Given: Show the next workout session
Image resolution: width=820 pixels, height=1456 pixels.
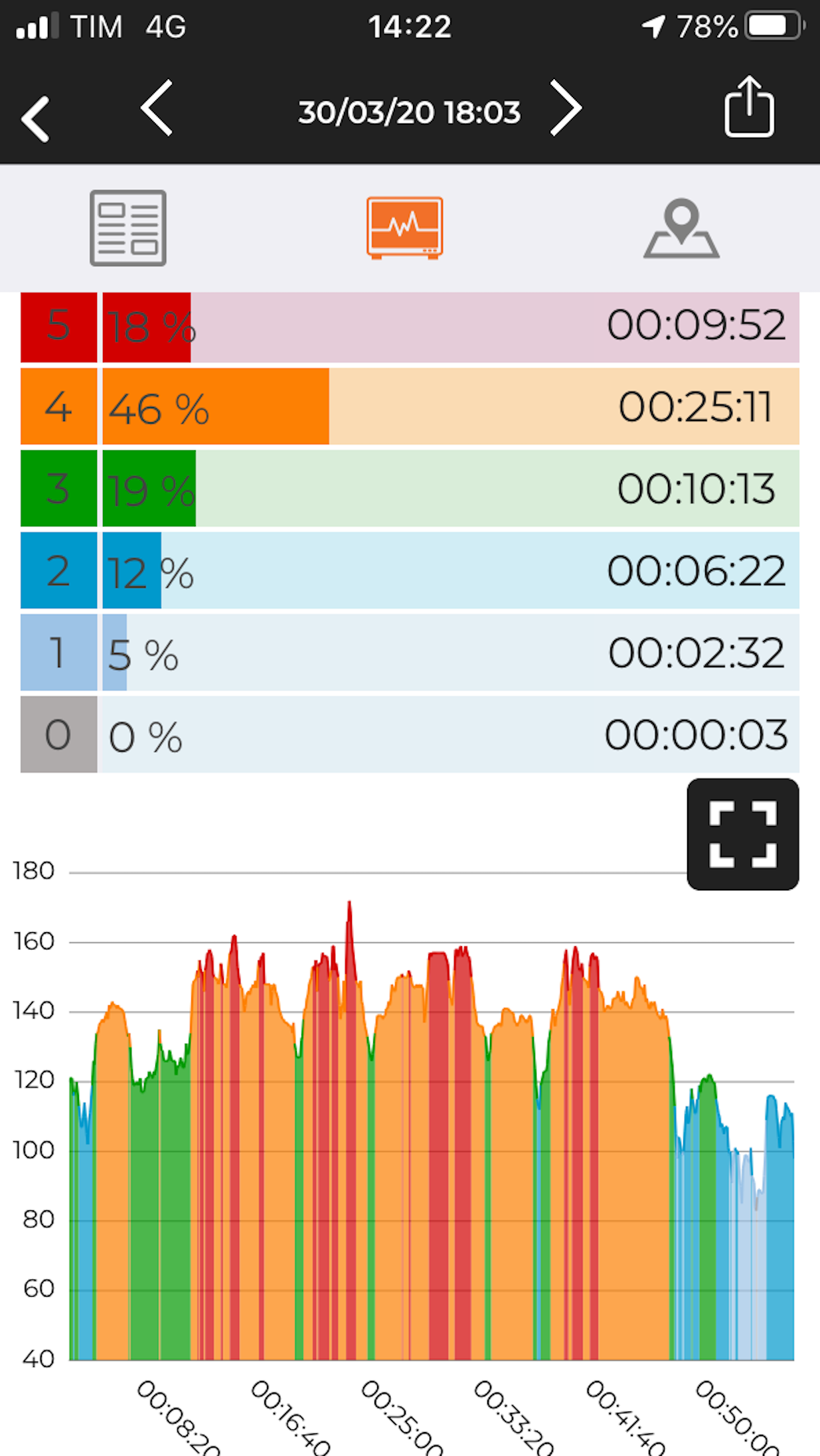Looking at the screenshot, I should click(566, 108).
